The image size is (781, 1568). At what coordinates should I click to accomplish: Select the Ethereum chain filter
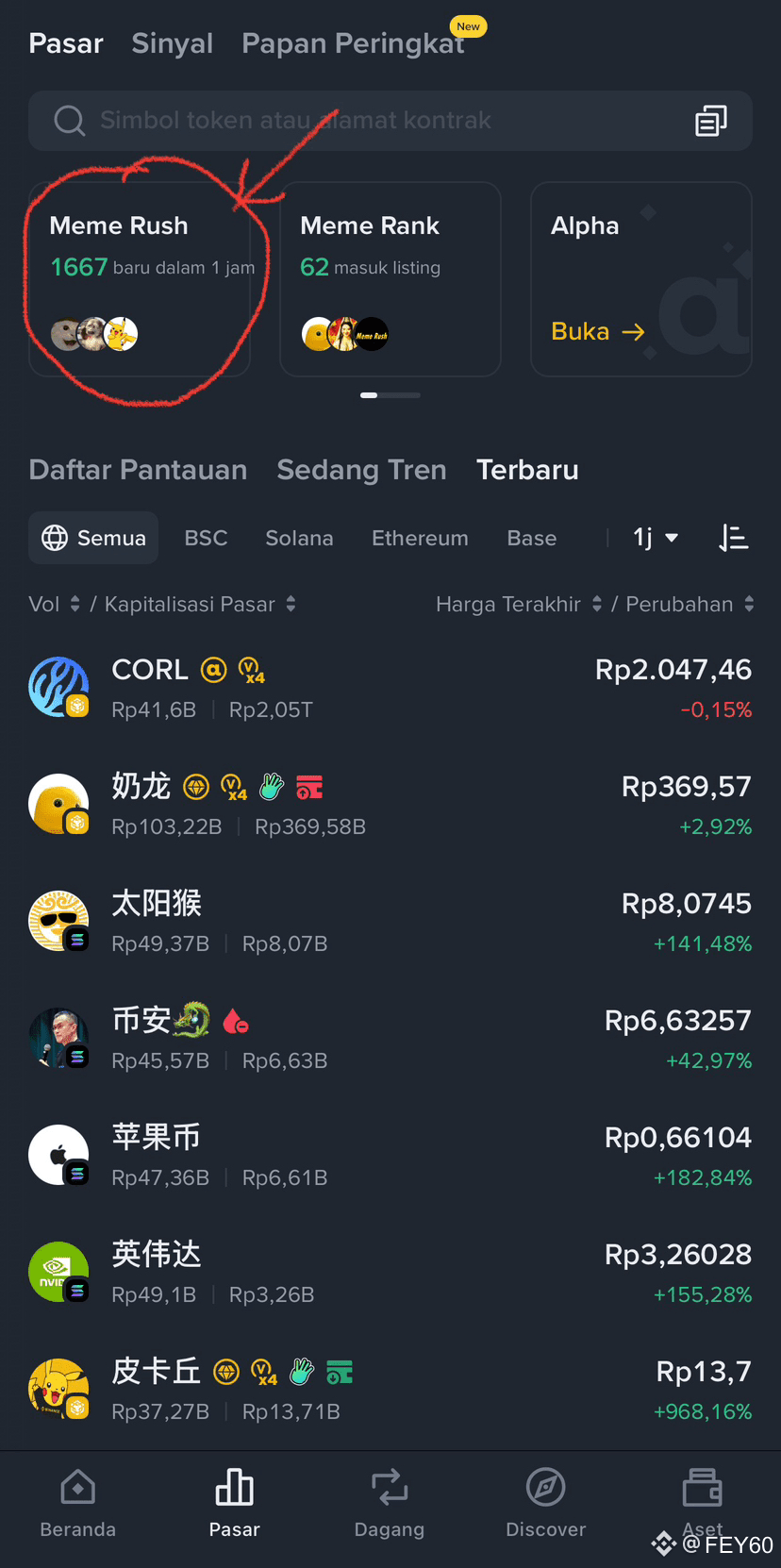(x=420, y=538)
